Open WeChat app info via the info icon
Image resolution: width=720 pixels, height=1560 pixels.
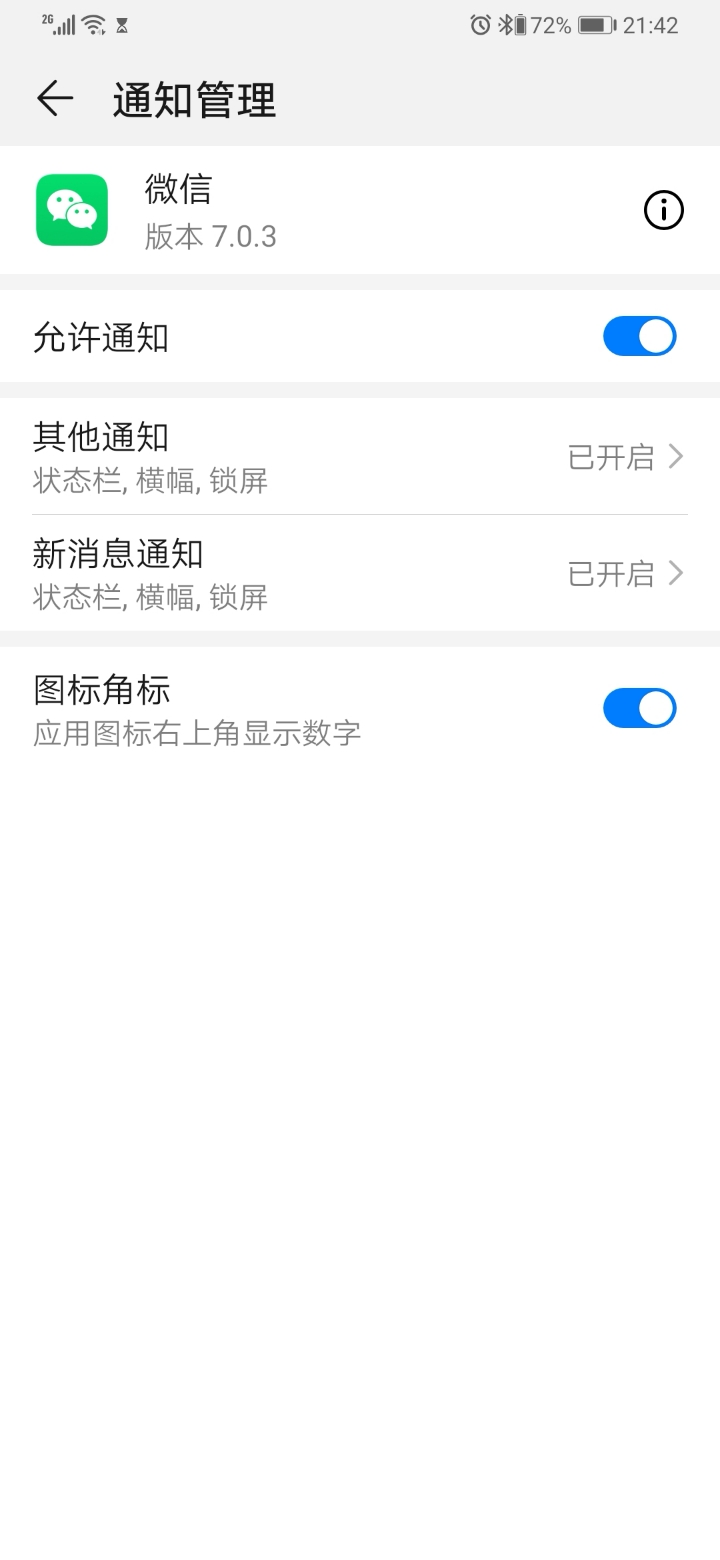point(662,210)
